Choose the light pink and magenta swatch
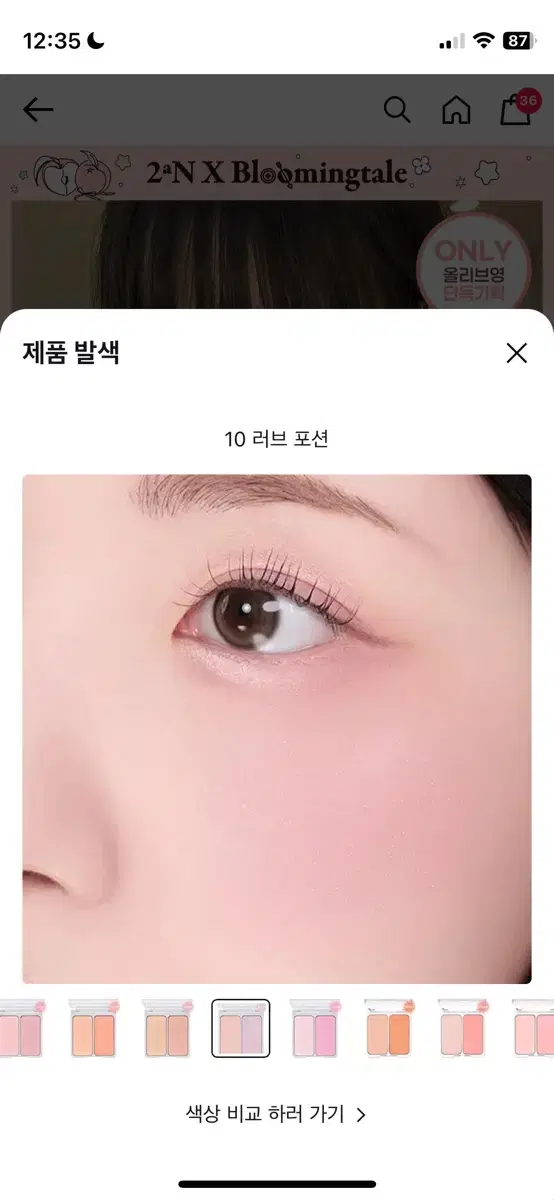 (x=315, y=1028)
